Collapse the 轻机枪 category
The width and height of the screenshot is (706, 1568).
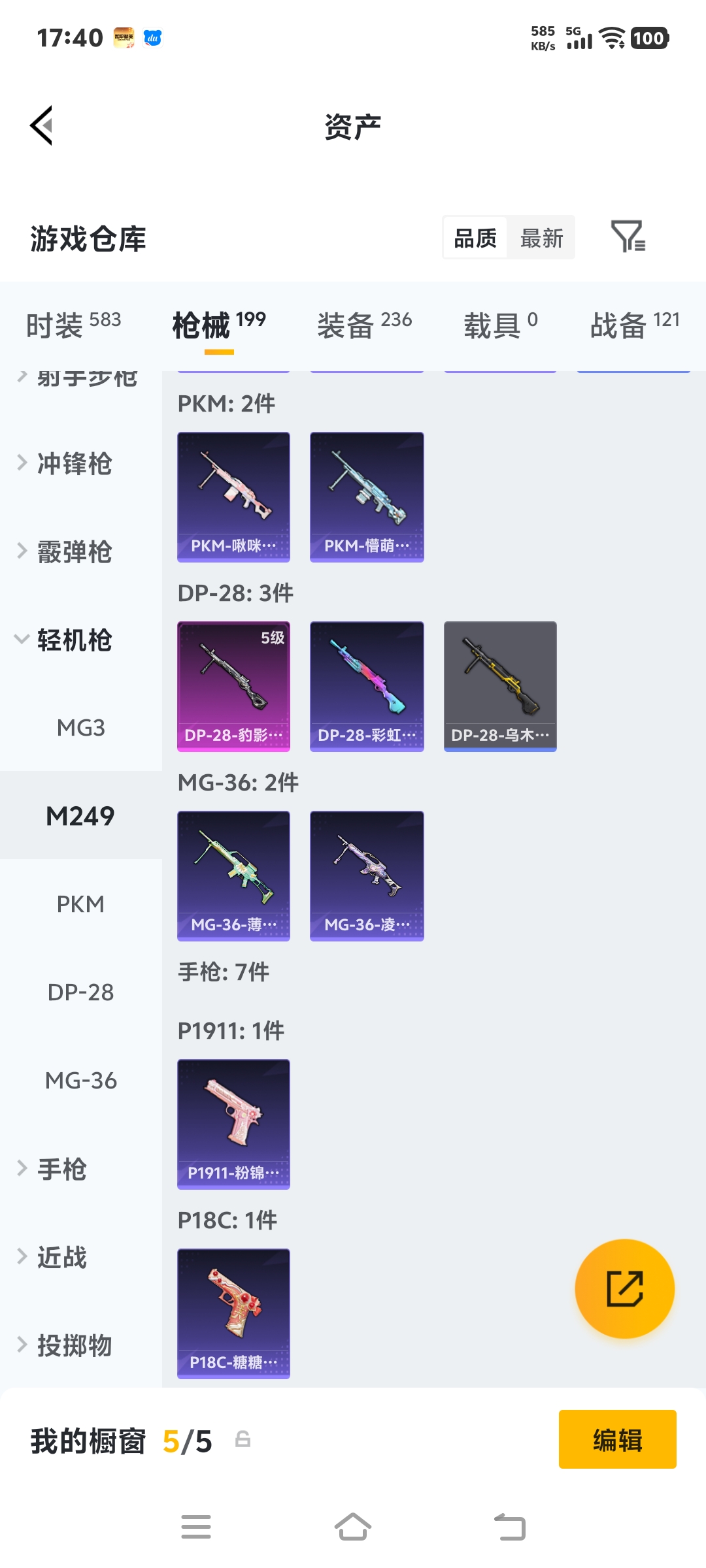[73, 640]
